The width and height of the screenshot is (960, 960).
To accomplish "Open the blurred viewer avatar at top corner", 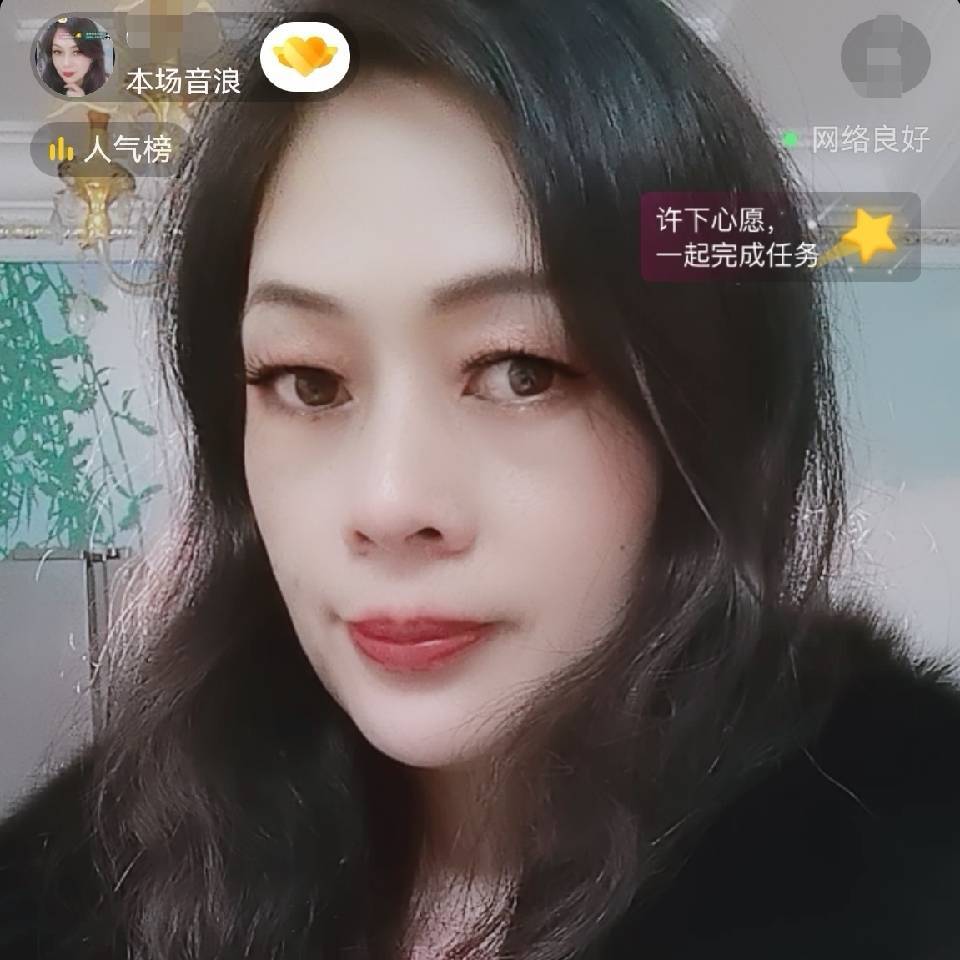I will [x=885, y=53].
